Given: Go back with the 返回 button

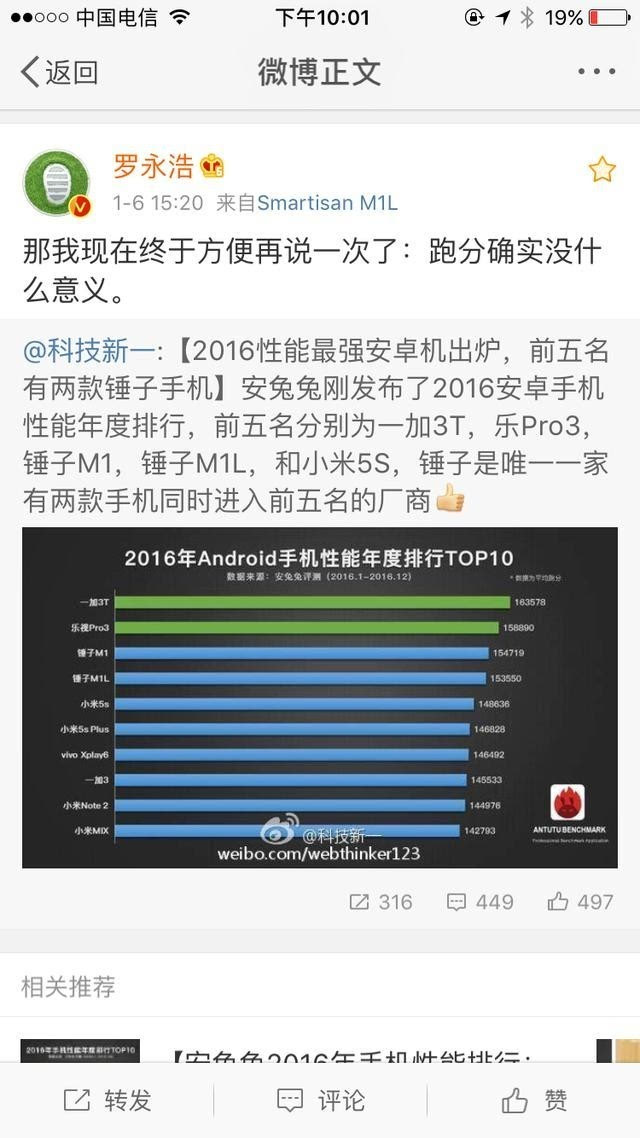Looking at the screenshot, I should tap(60, 72).
